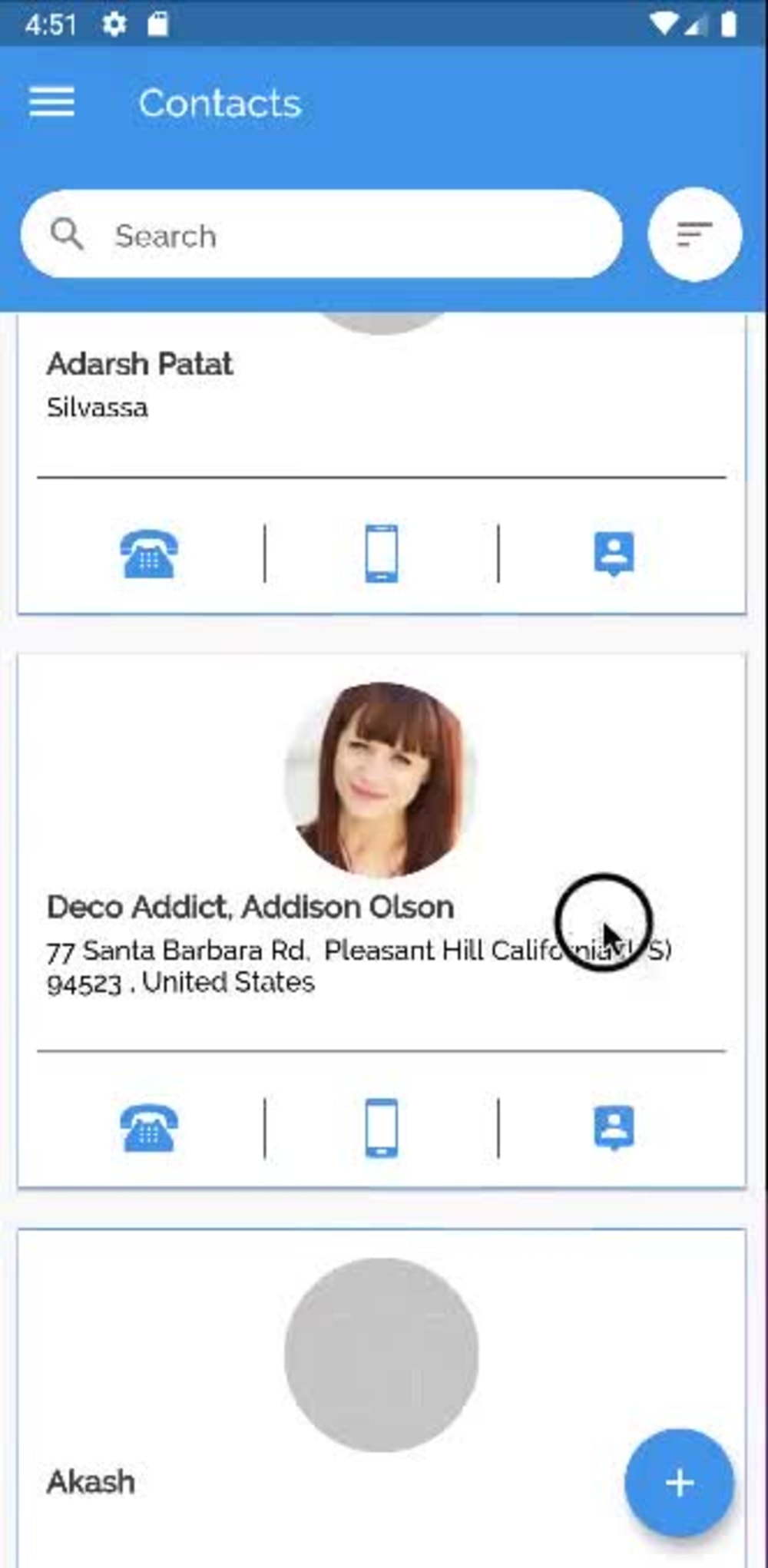768x1568 pixels.
Task: Open the Akash contact card
Action: point(382,1398)
